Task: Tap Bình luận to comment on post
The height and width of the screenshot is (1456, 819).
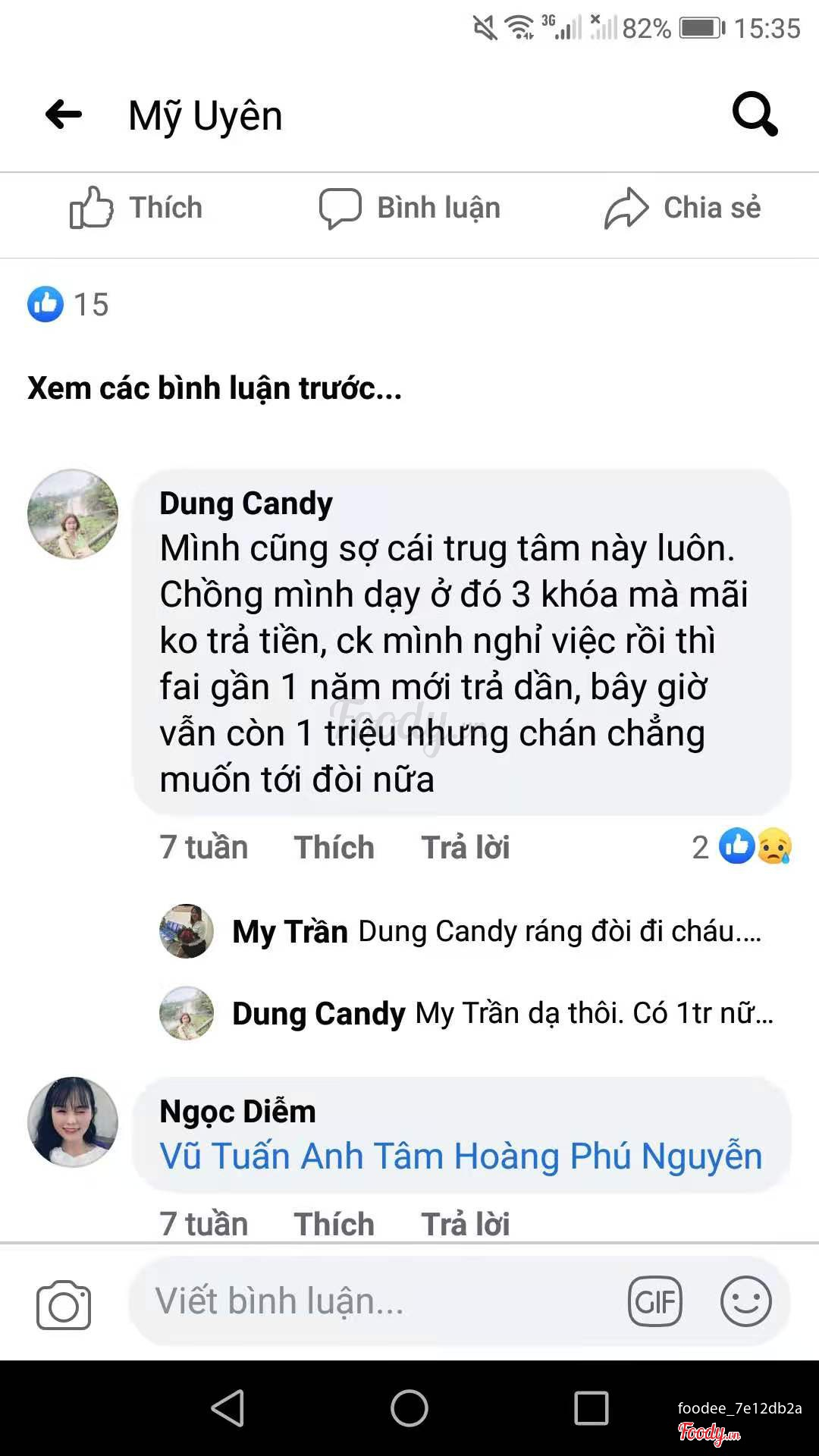Action: click(x=409, y=208)
